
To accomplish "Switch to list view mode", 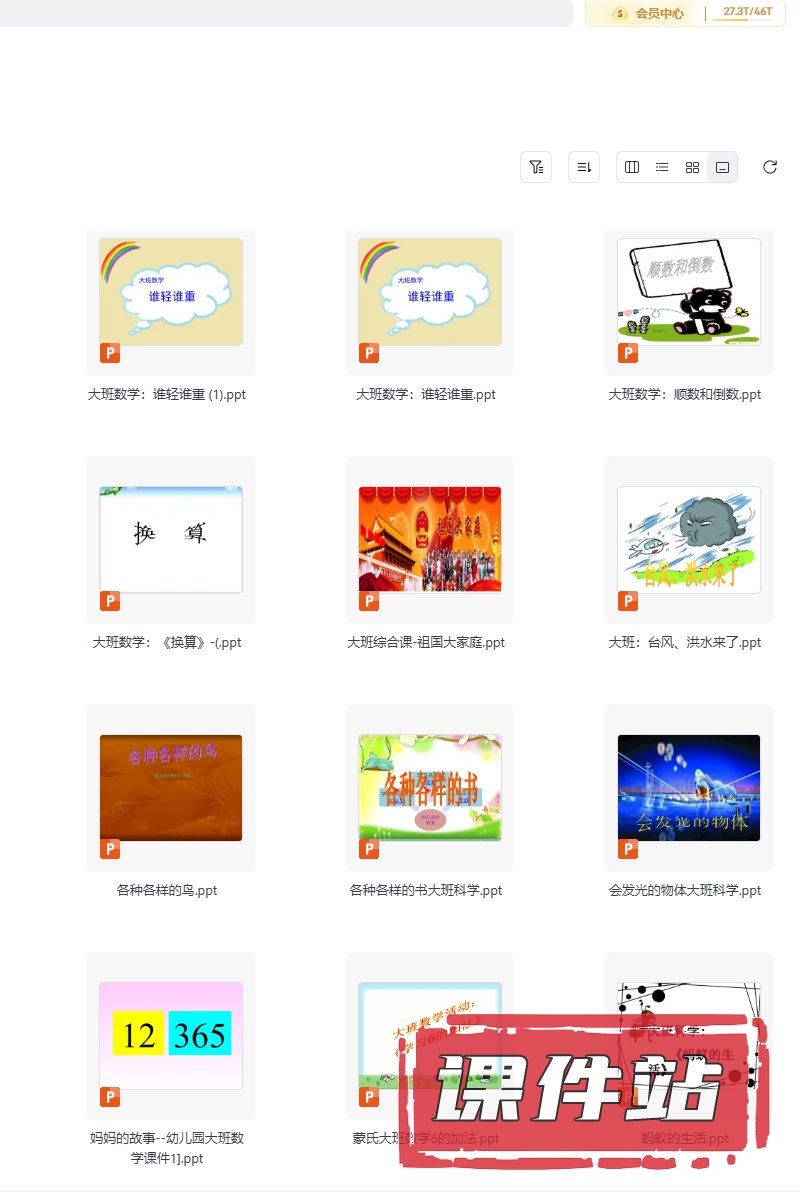I will 662,167.
